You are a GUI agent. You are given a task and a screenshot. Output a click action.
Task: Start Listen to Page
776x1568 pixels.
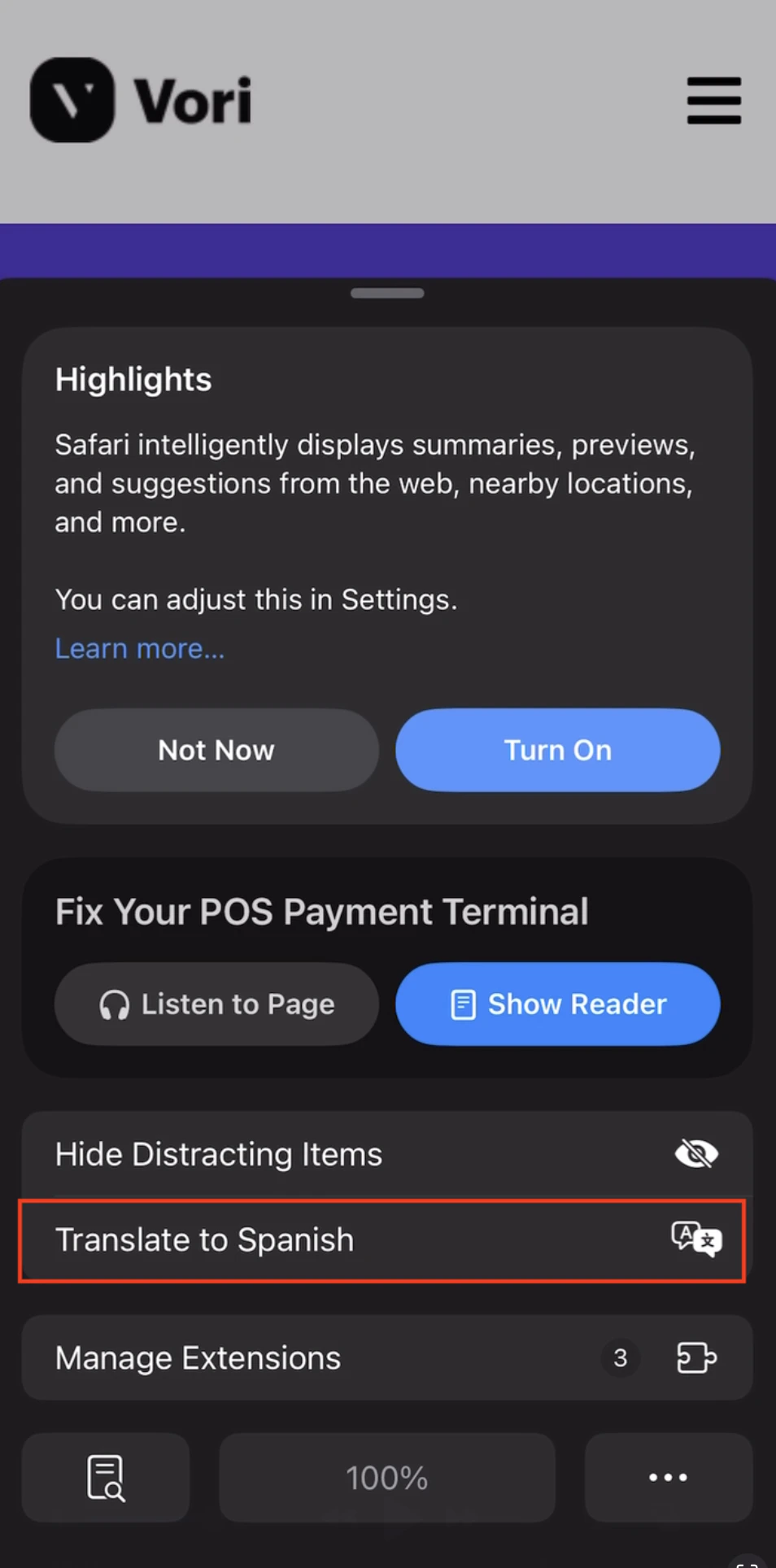pyautogui.click(x=216, y=1004)
